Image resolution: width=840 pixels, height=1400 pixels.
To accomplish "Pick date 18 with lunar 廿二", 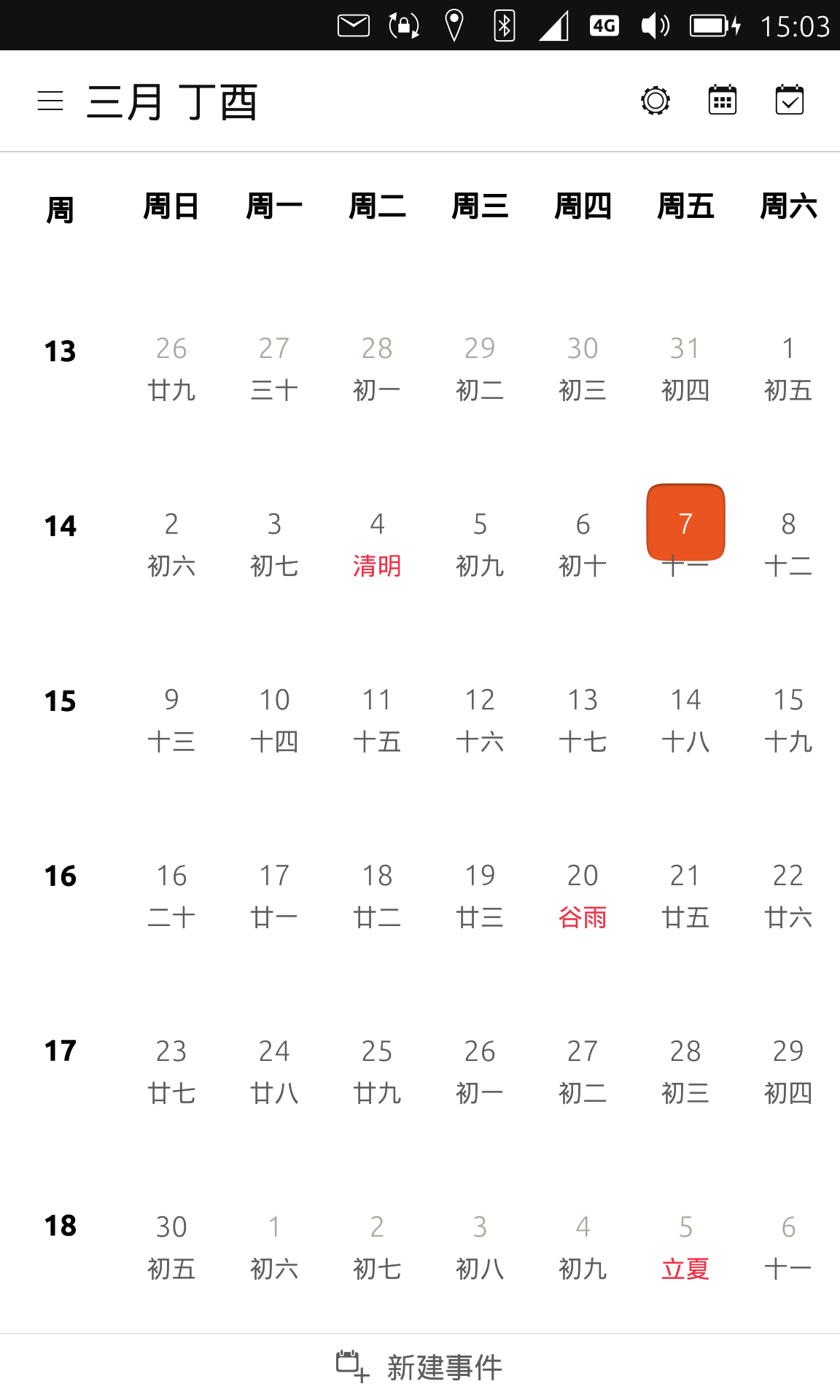I will tap(377, 895).
